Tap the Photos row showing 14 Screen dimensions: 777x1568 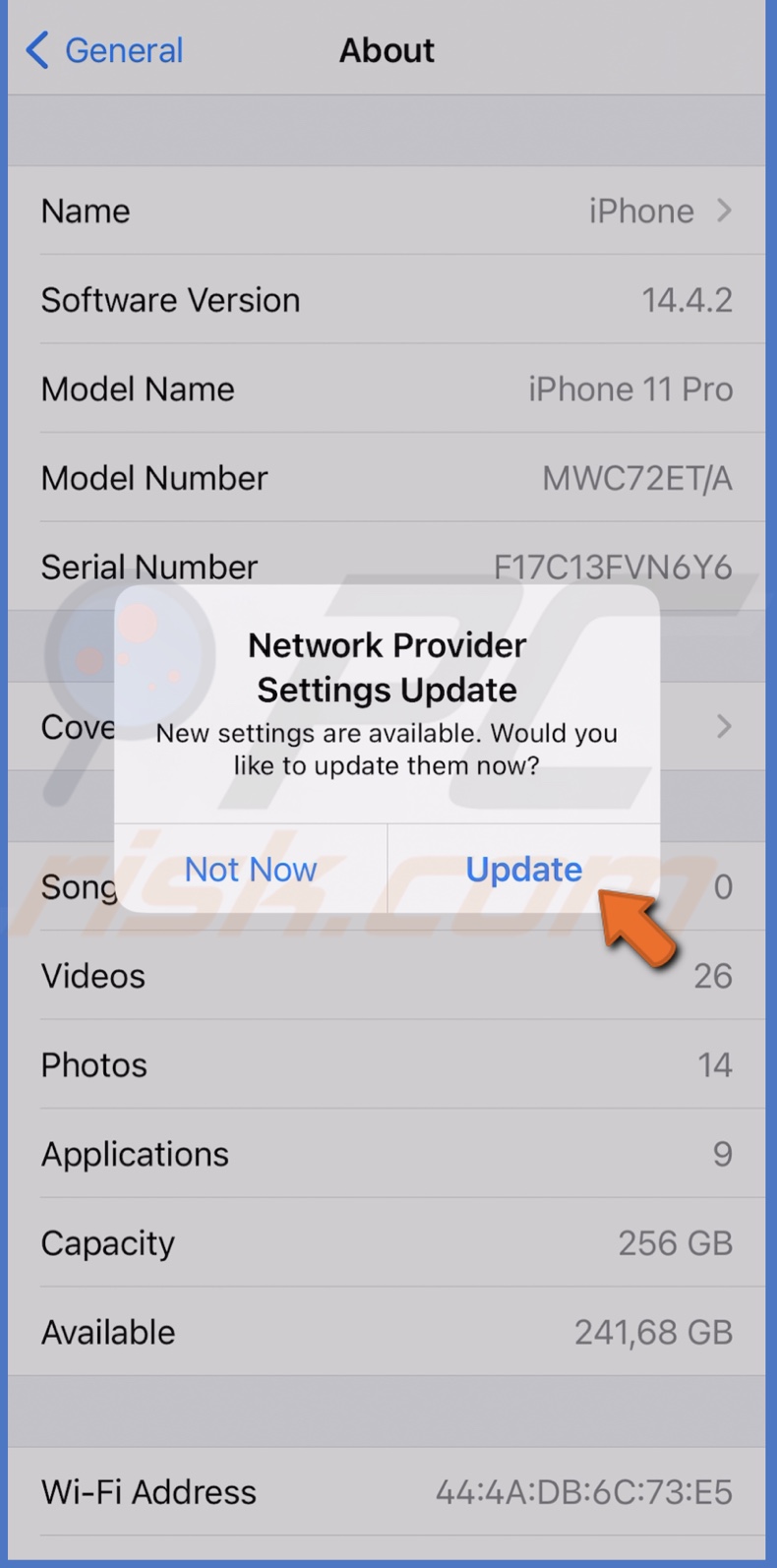coord(388,1064)
